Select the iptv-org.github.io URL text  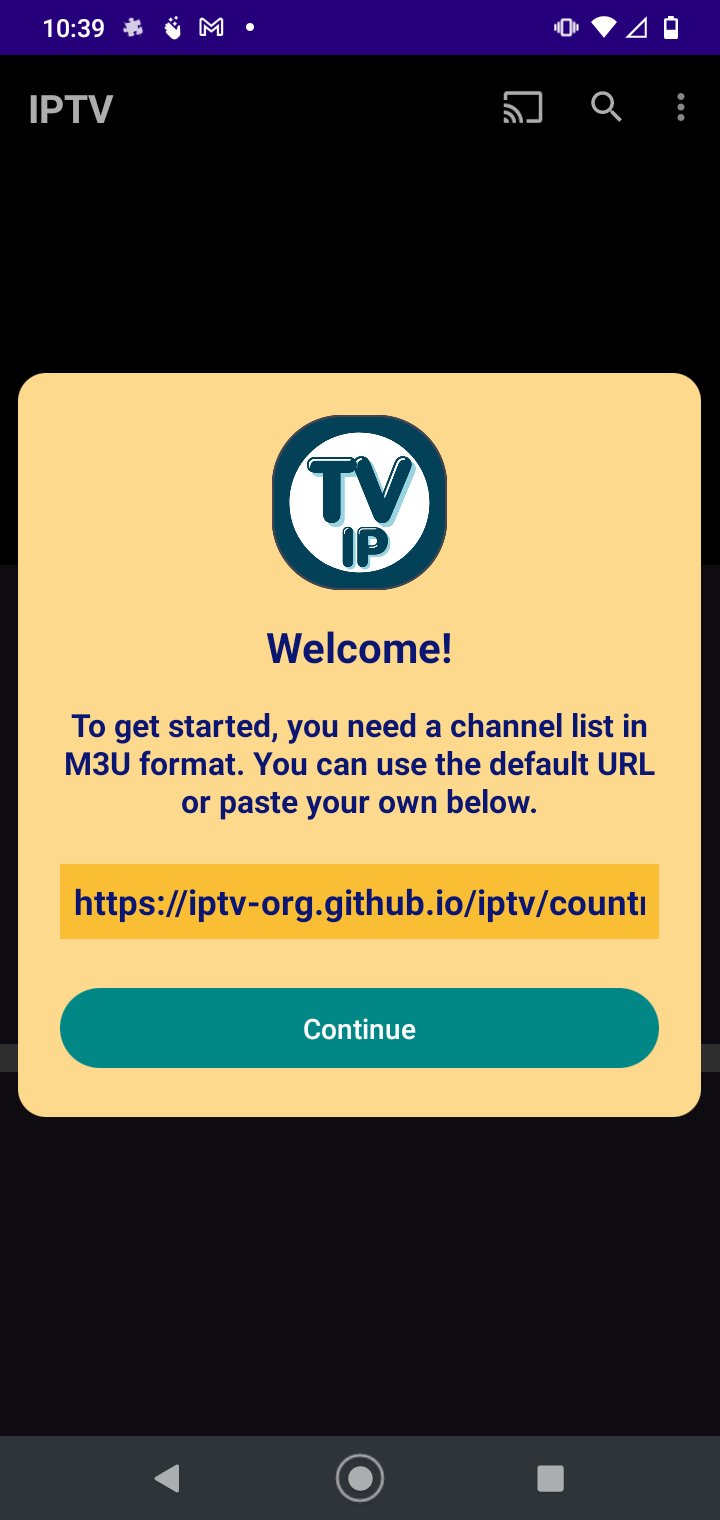(359, 902)
